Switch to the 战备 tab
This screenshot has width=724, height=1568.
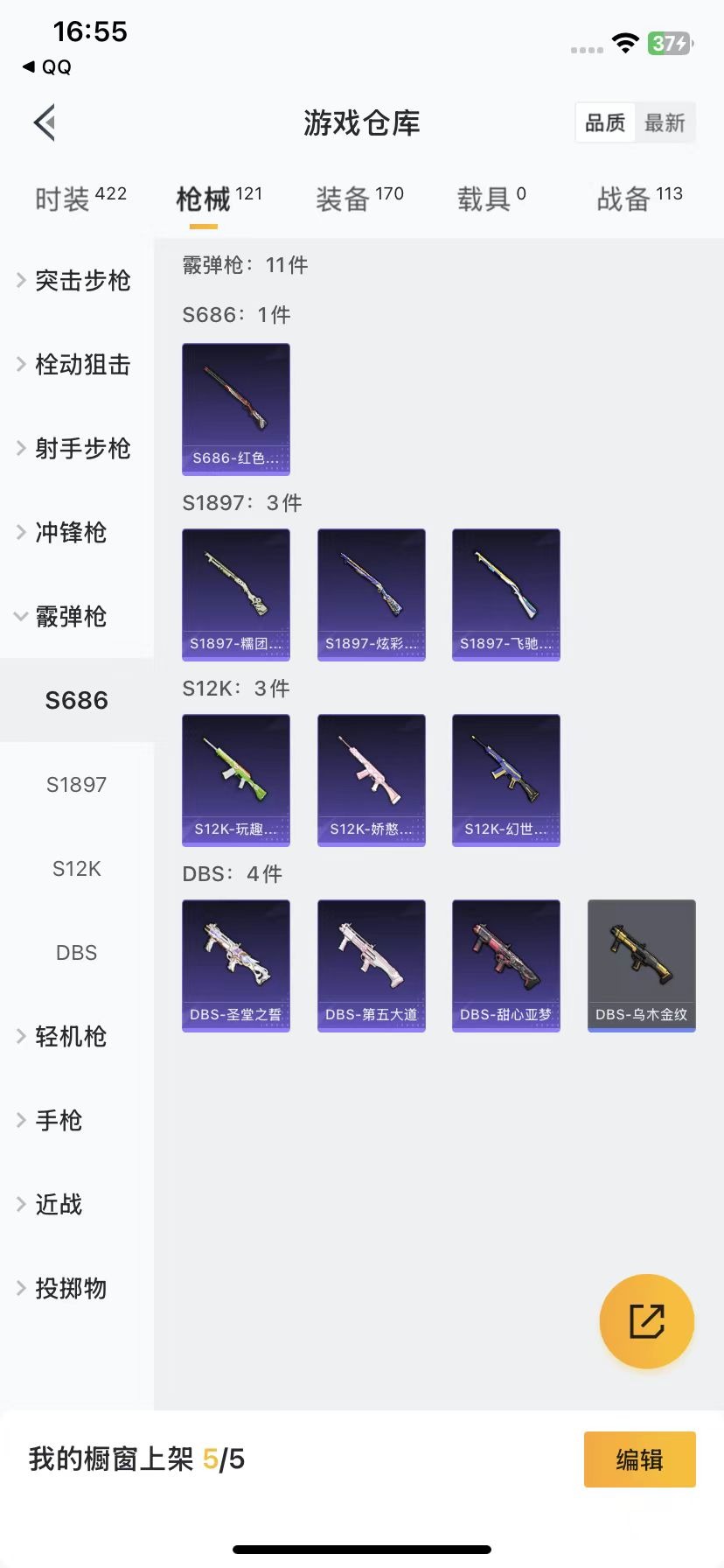click(x=639, y=199)
